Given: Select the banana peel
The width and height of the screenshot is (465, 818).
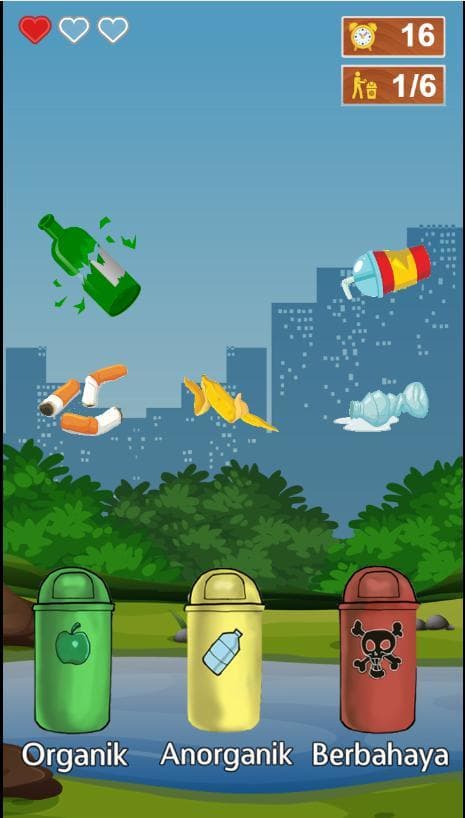Looking at the screenshot, I should (229, 404).
